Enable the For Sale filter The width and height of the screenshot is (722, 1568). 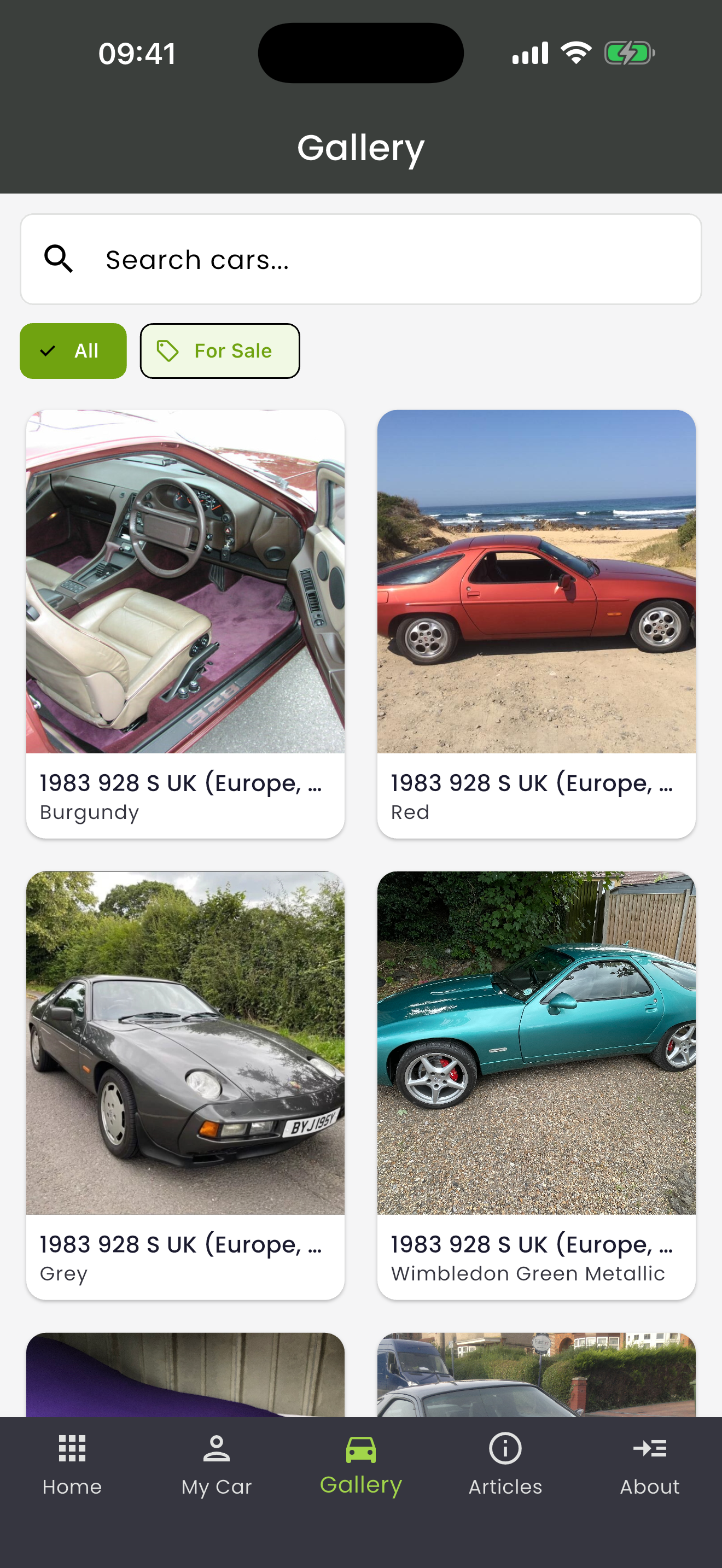(x=220, y=350)
